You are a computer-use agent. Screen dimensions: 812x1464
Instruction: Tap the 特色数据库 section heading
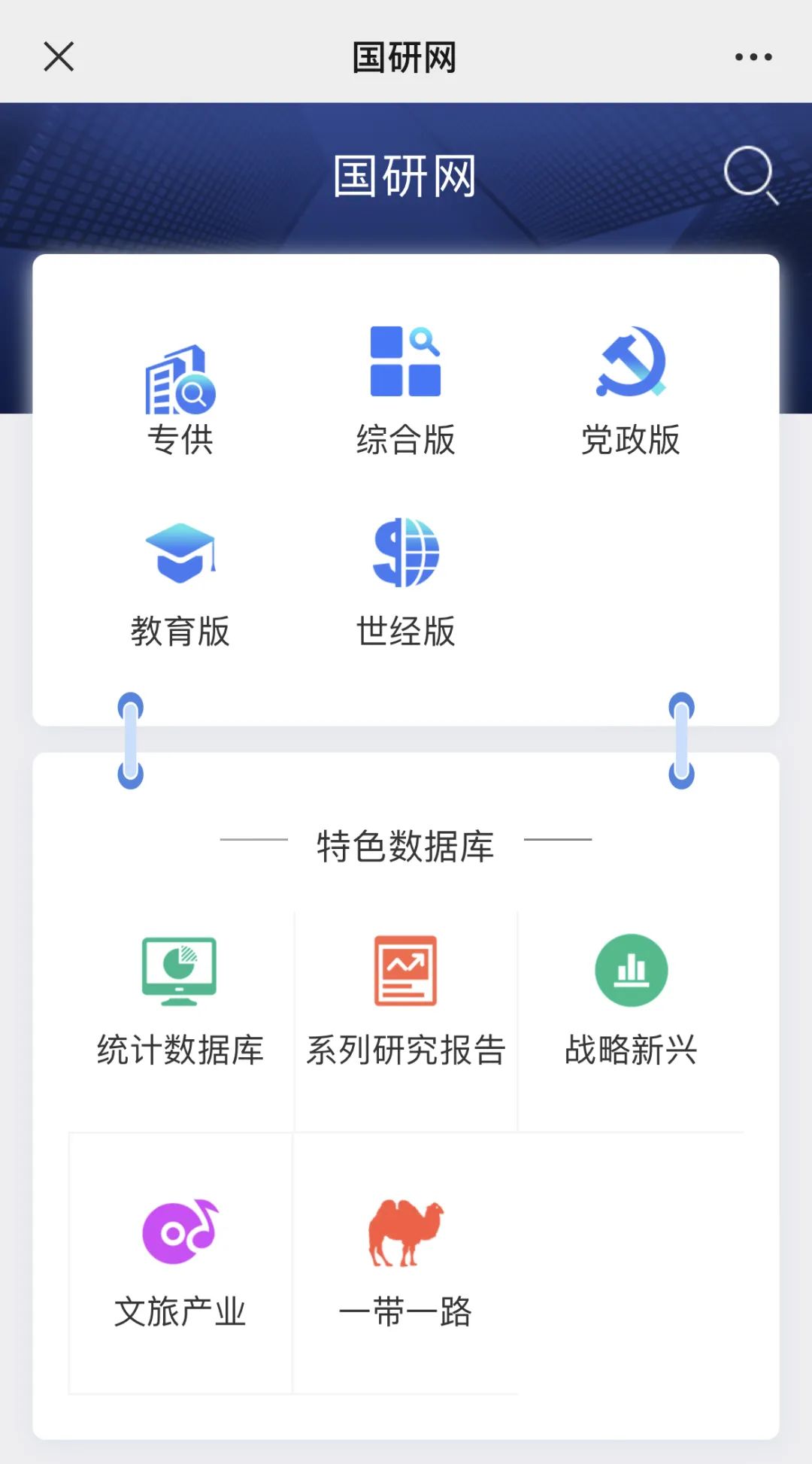(x=406, y=844)
